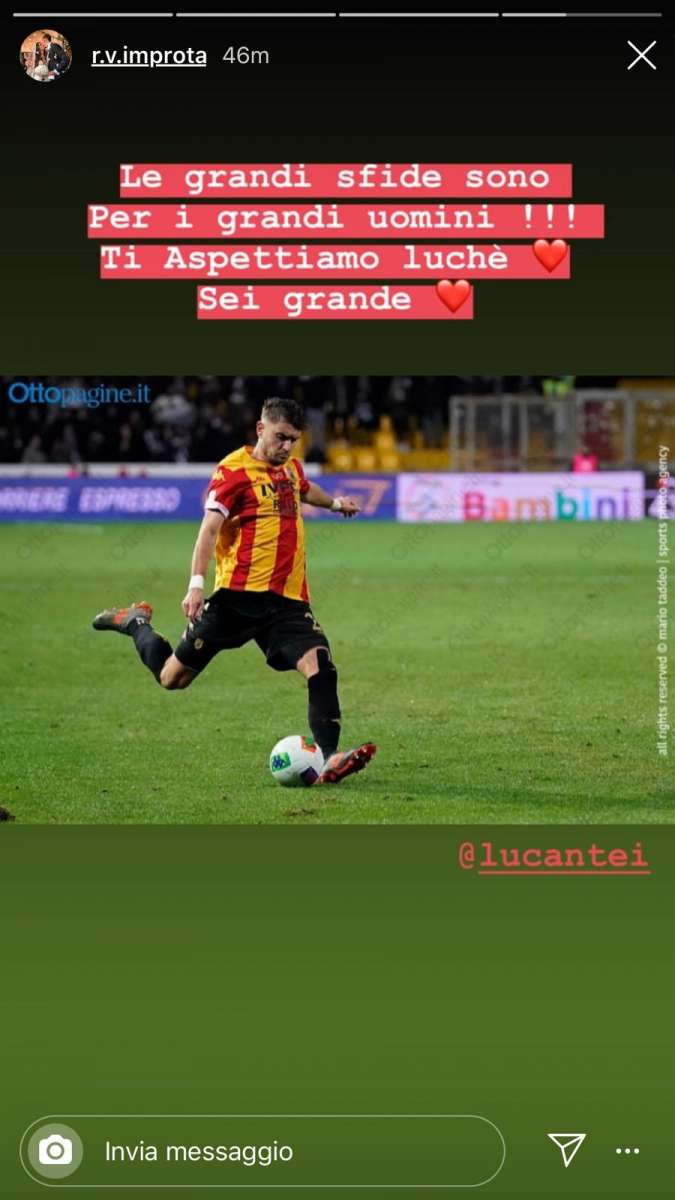This screenshot has height=1200, width=675.
Task: Share the story via paper plane
Action: [567, 1150]
